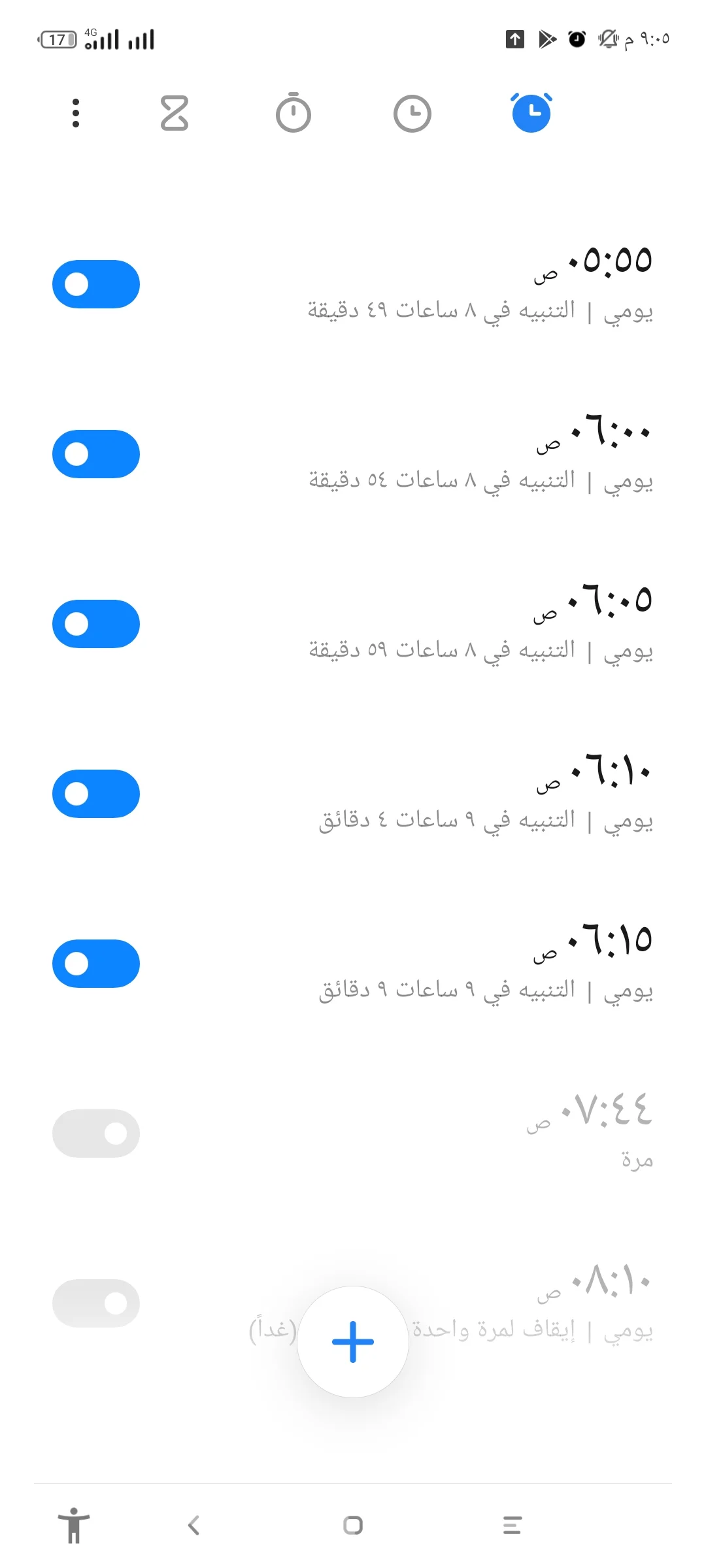Screen dimensions: 706x1568
Task: Tap the accessibility icon in navigation bar
Action: point(73,1526)
